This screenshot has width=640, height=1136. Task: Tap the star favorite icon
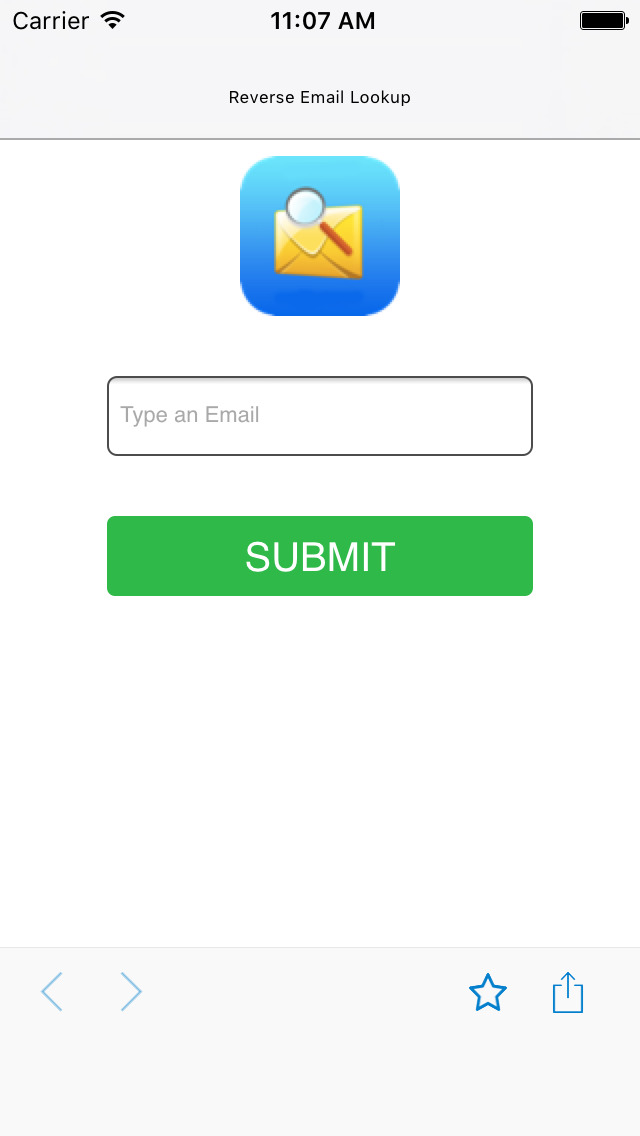click(488, 993)
